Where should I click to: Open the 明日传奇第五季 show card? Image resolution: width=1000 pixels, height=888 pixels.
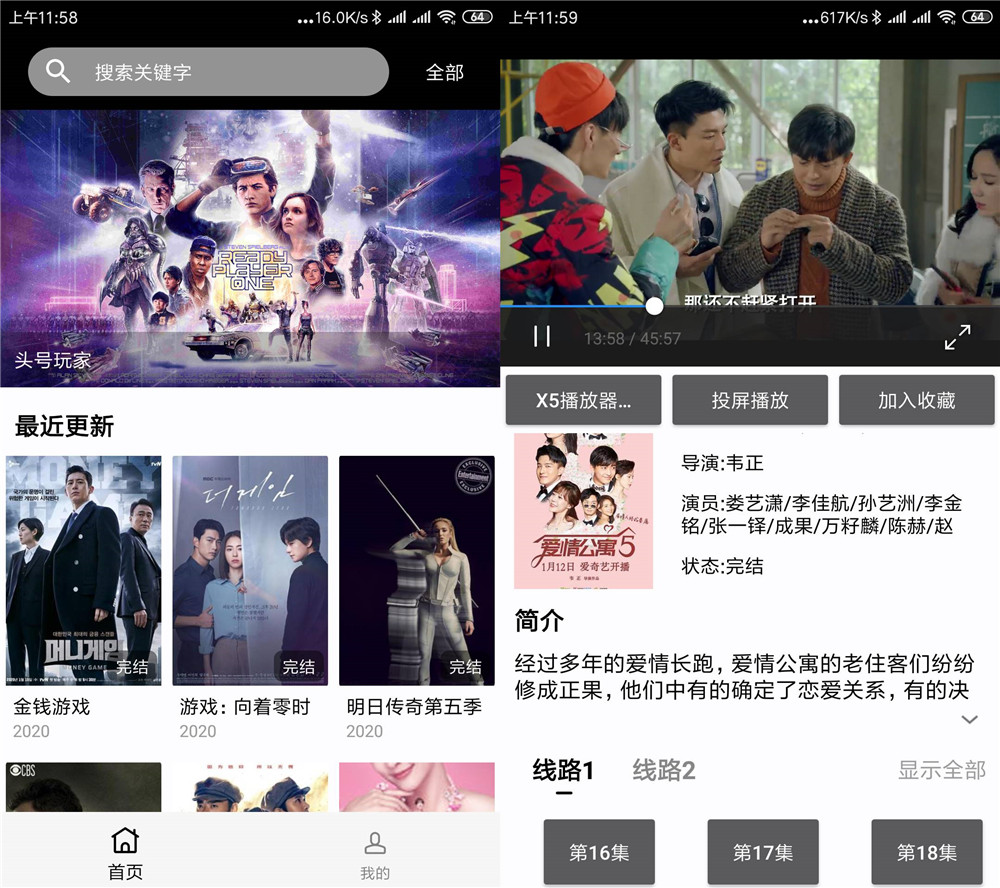click(416, 570)
